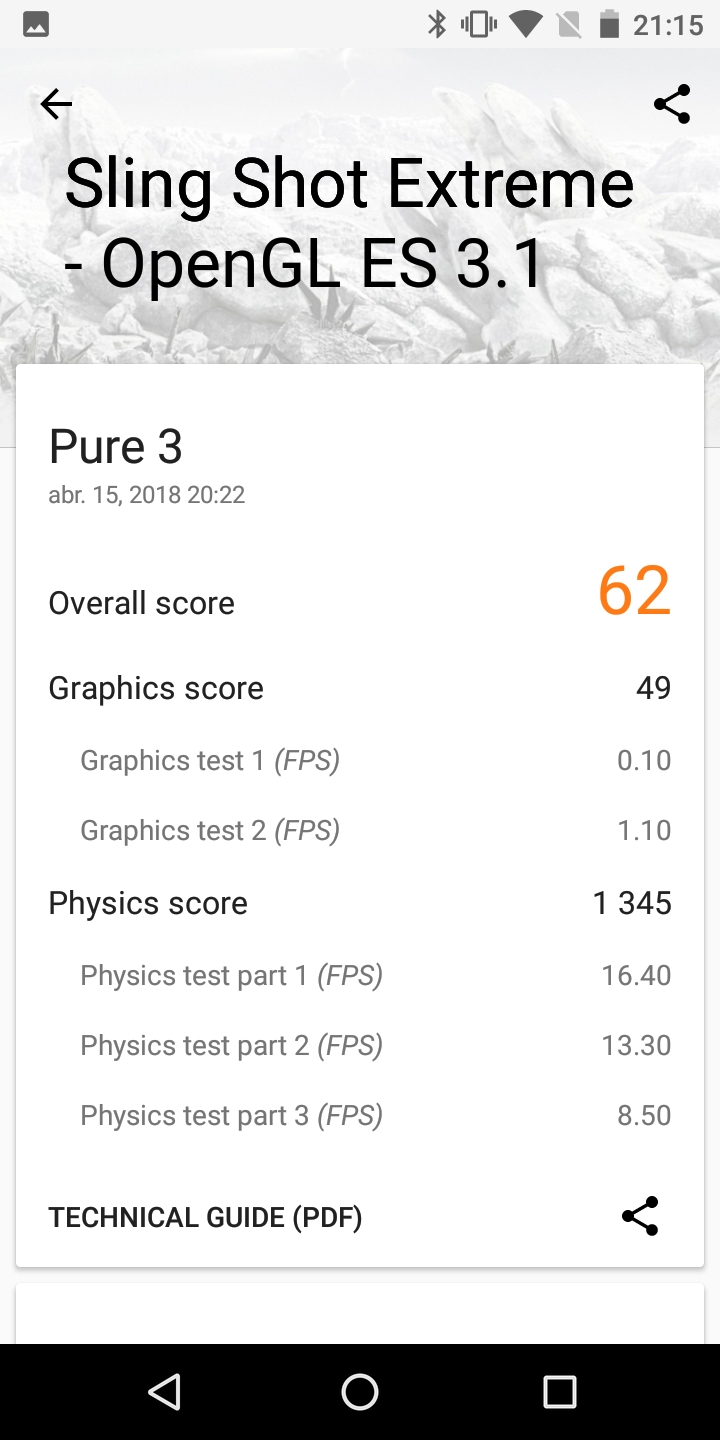Share the Pure 3 result card

(x=640, y=1216)
